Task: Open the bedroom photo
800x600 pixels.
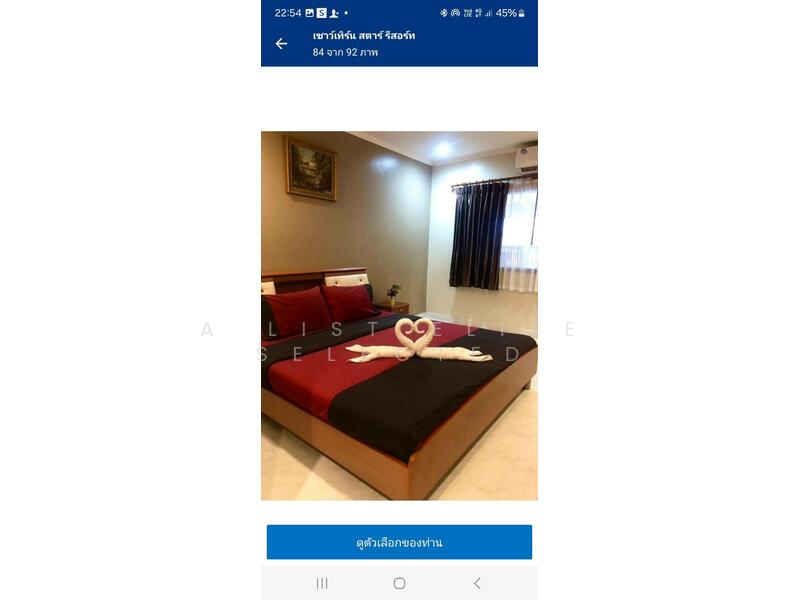Action: coord(399,315)
